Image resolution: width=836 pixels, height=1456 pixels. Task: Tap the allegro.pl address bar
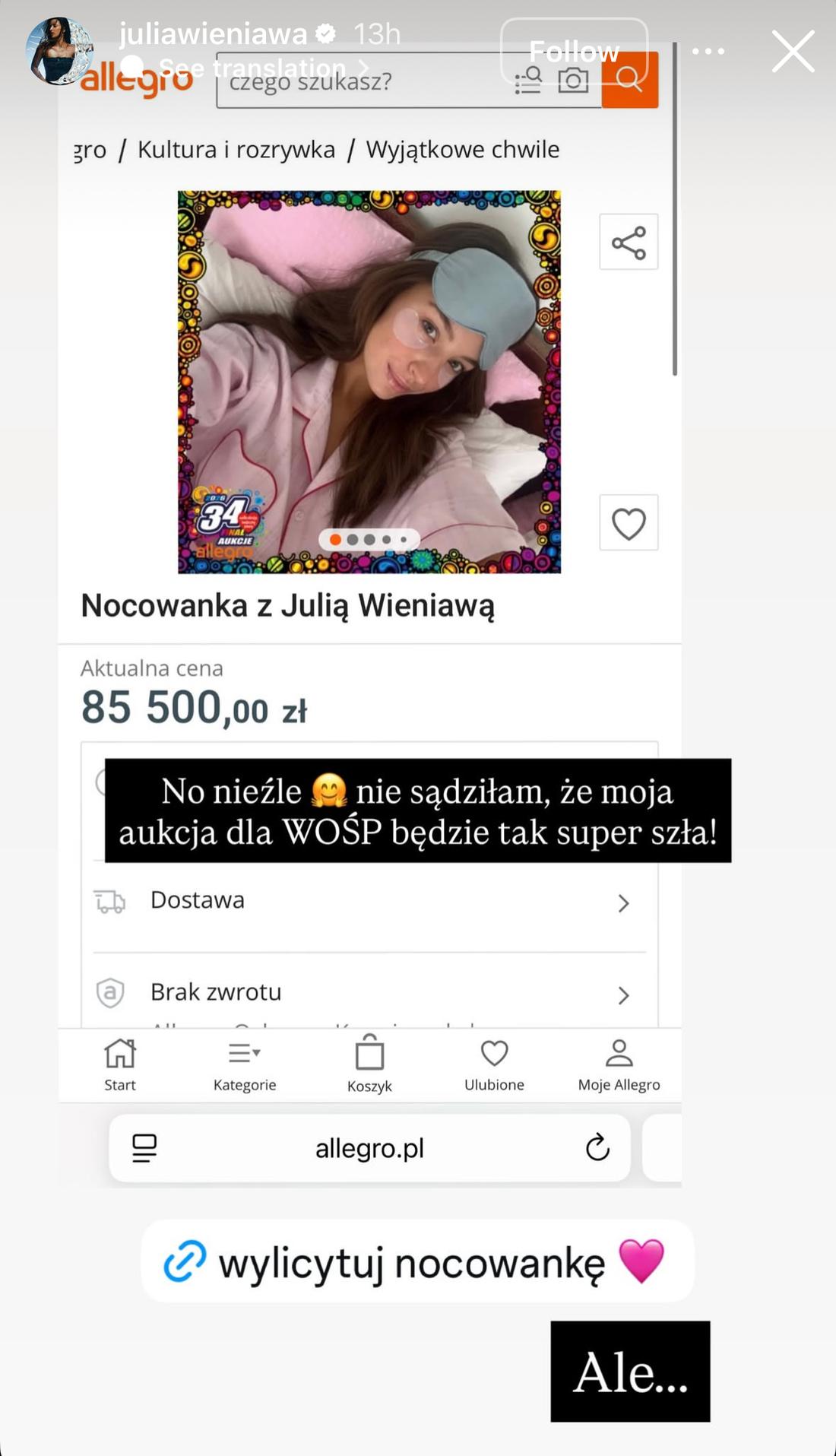click(370, 1149)
